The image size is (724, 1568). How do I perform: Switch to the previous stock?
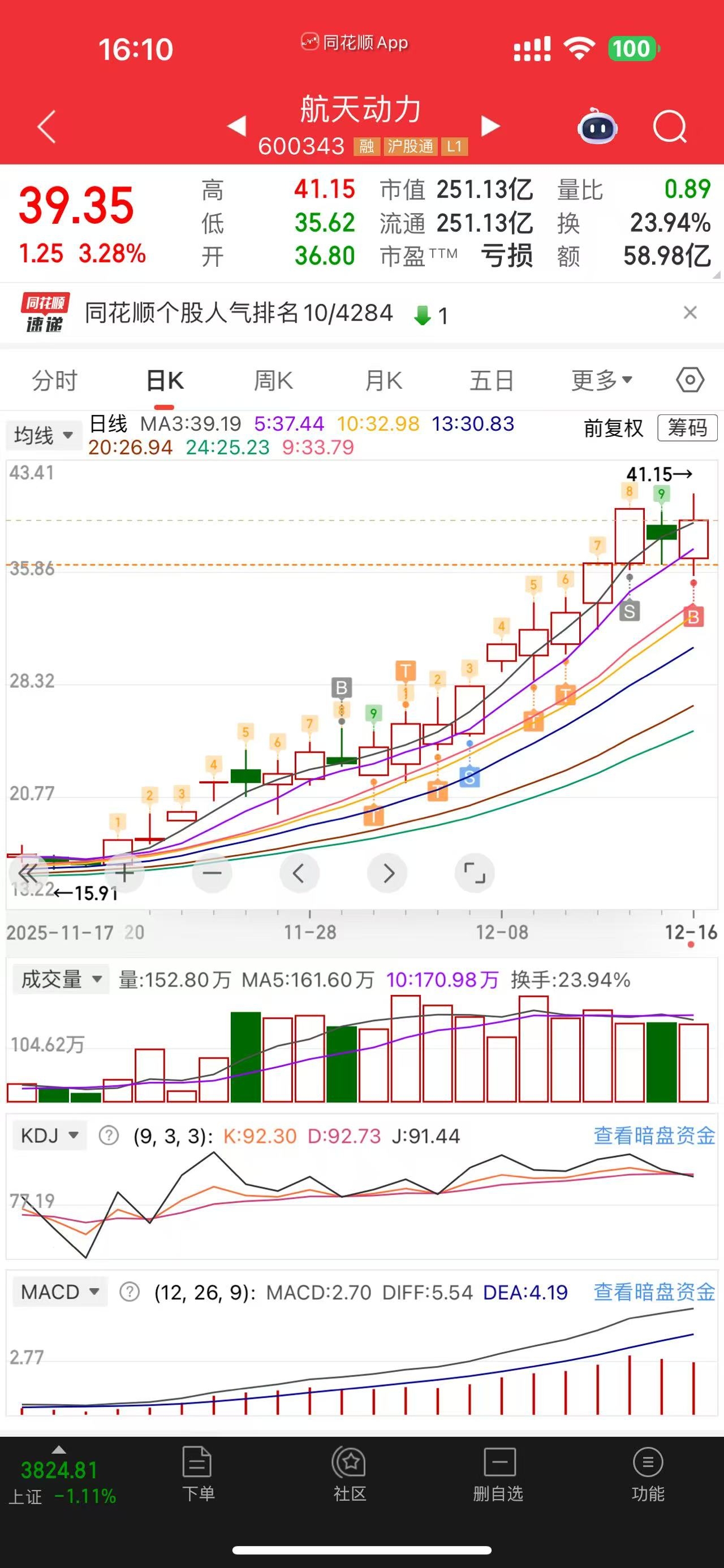tap(236, 126)
